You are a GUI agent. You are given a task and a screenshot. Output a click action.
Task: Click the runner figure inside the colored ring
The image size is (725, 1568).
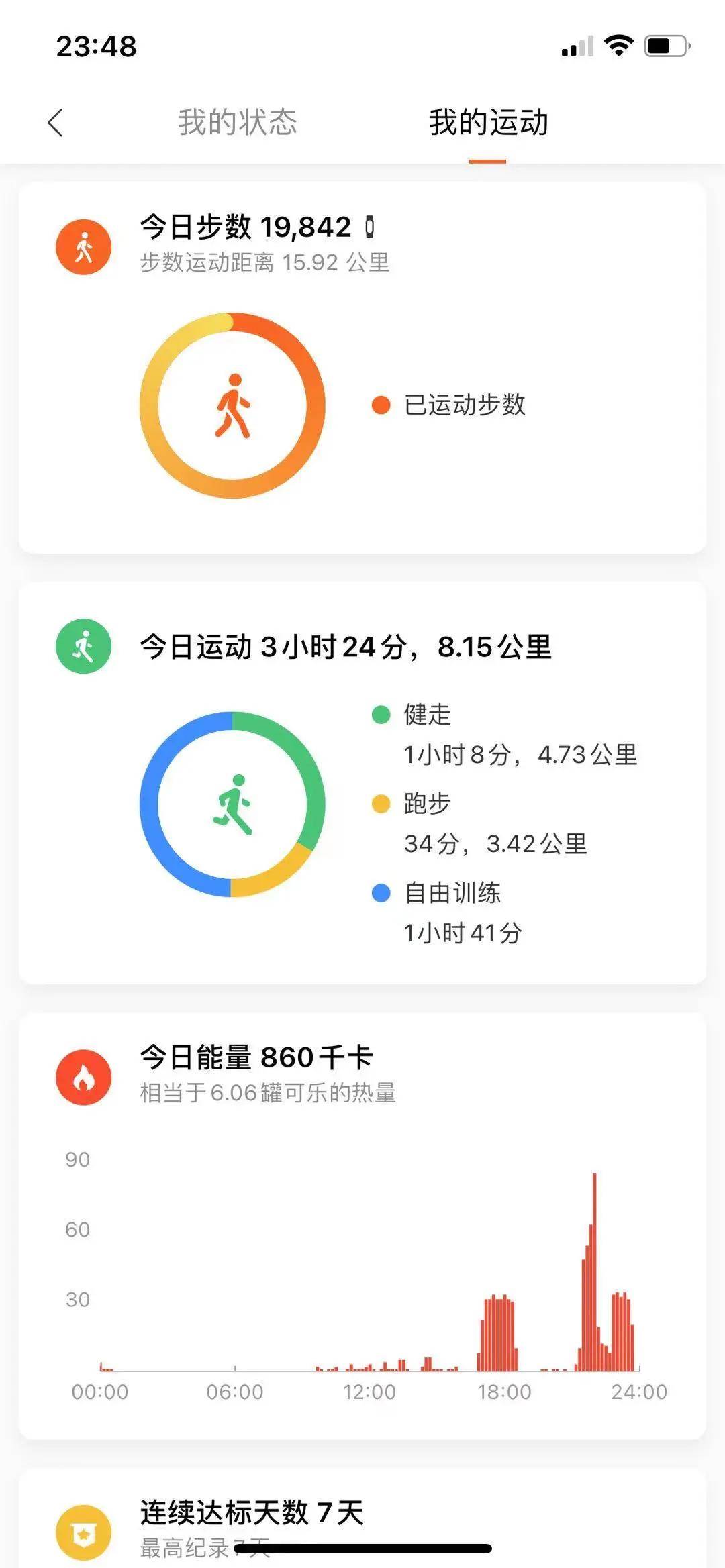pos(236,805)
